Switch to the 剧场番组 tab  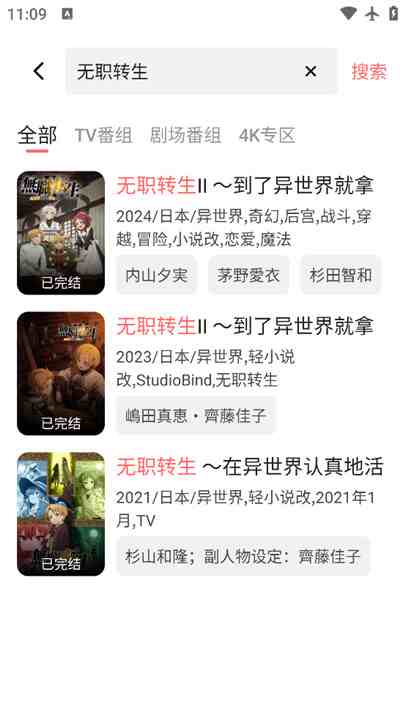coord(185,135)
